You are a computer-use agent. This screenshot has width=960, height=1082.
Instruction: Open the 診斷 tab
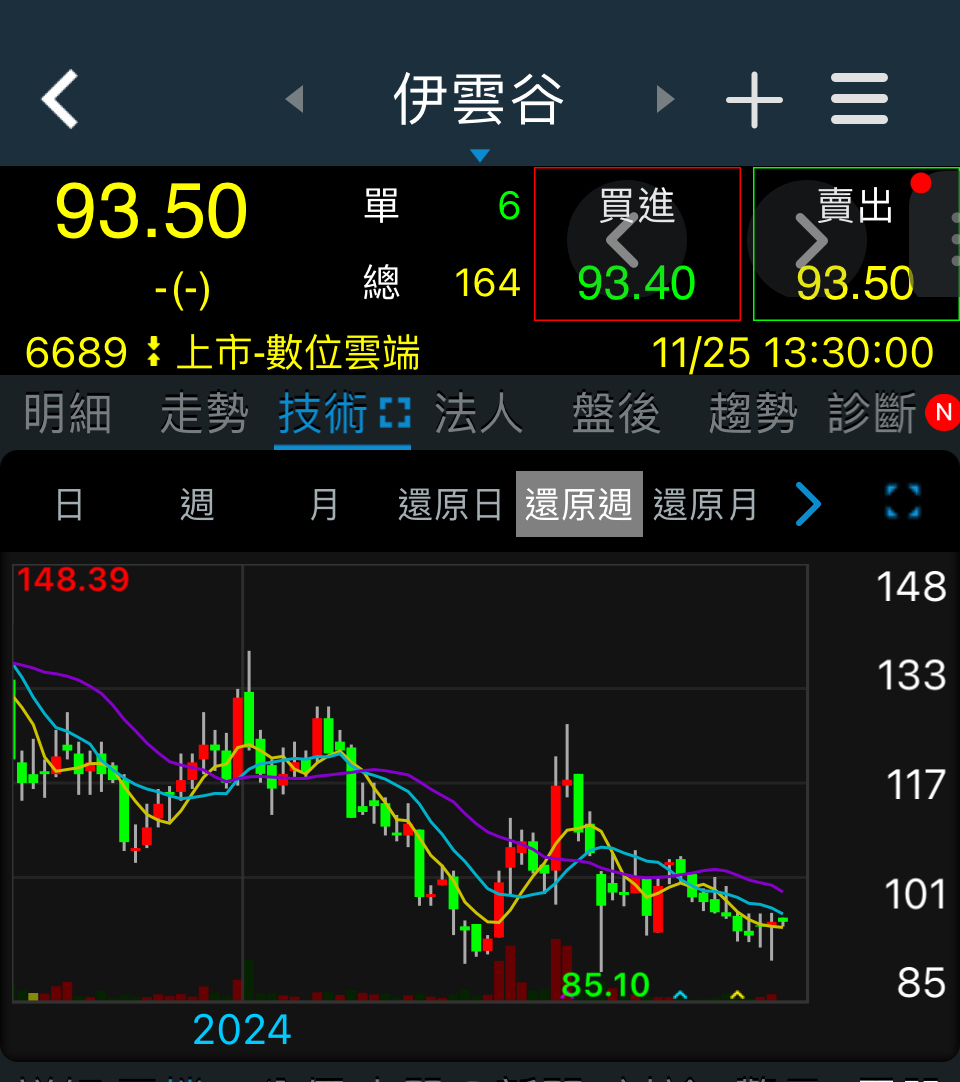(872, 413)
